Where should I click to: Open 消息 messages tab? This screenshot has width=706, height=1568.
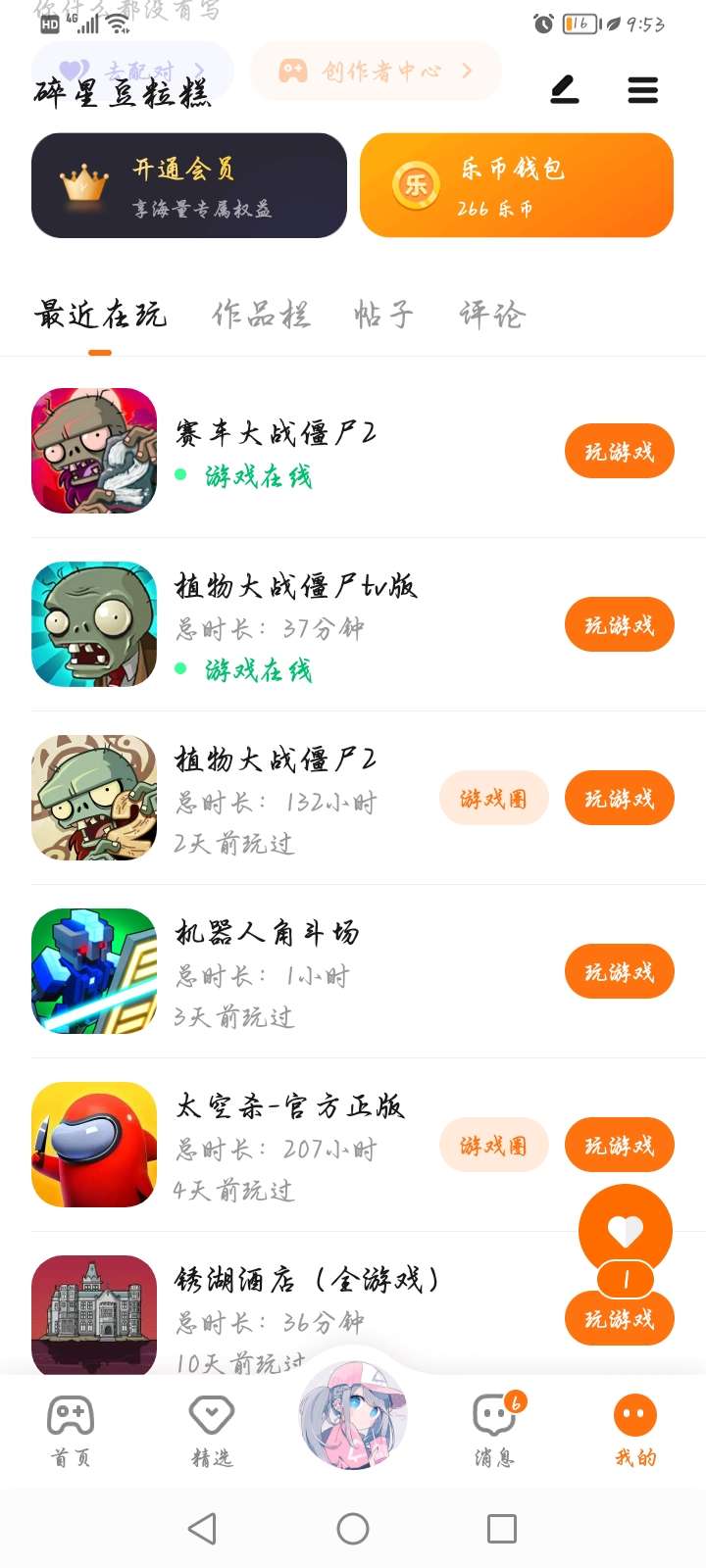coord(494,1429)
